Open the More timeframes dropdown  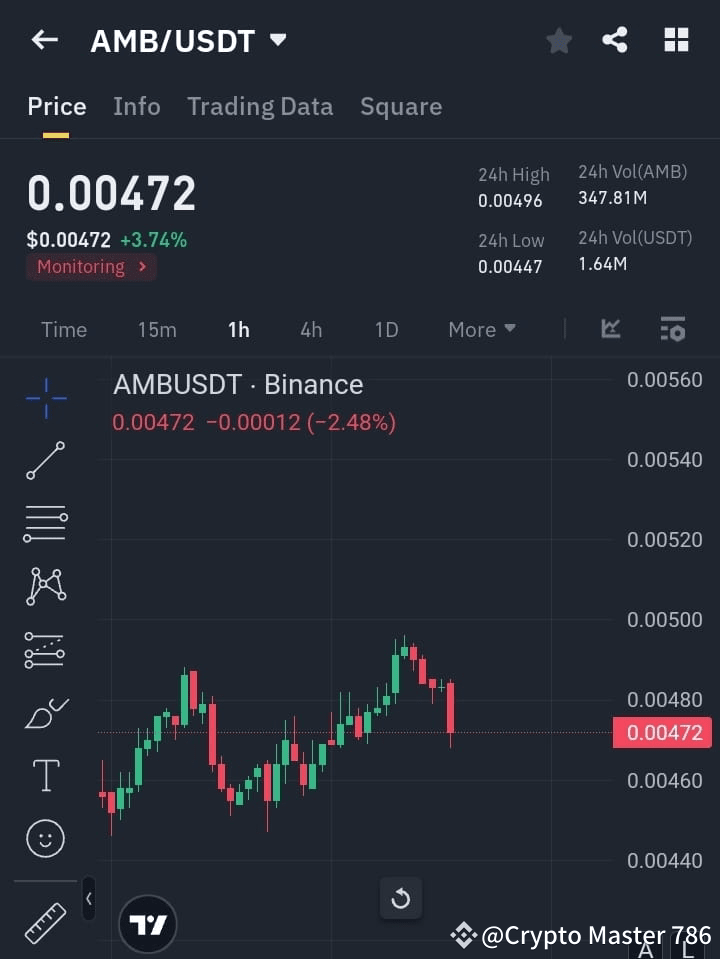(x=481, y=329)
